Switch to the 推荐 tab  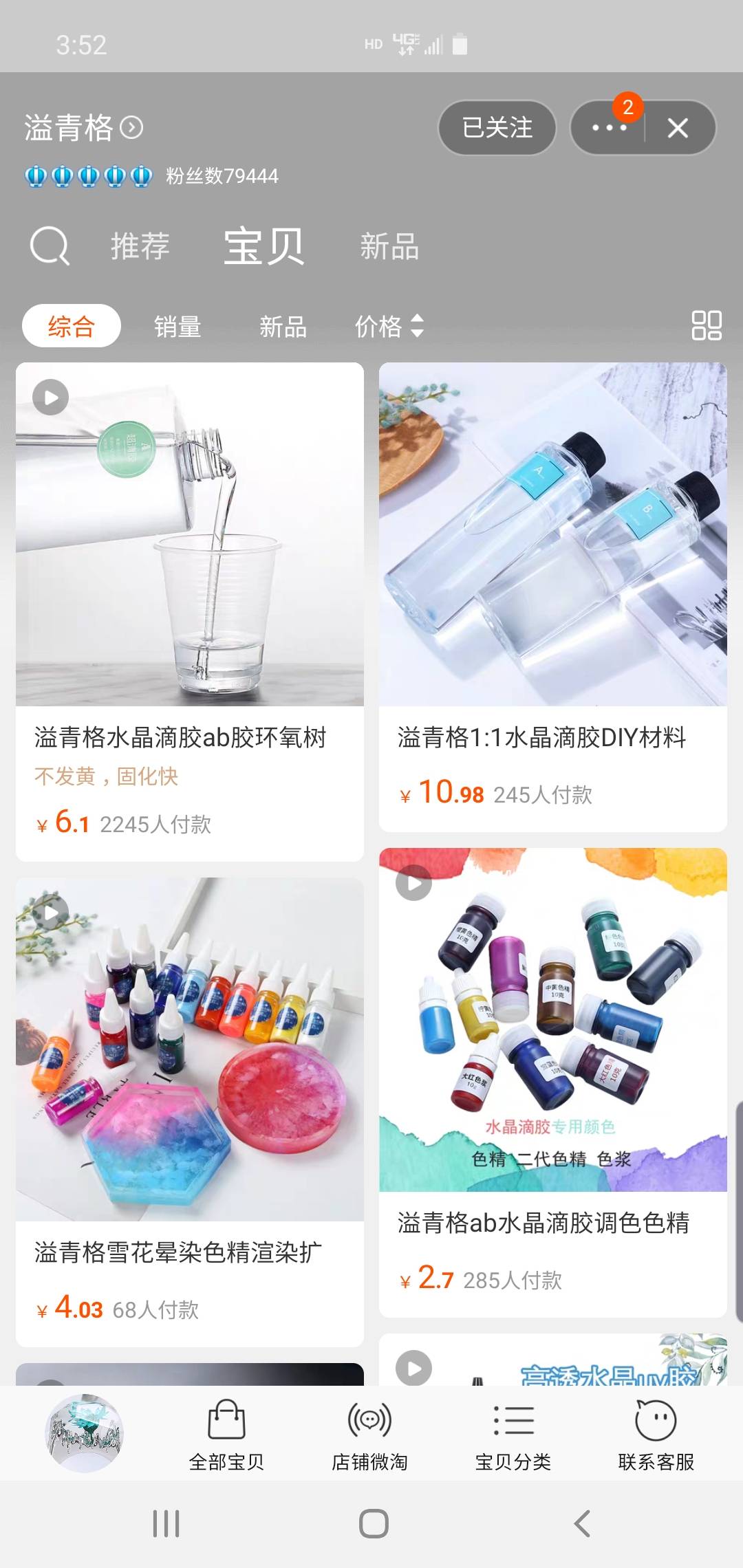click(140, 246)
